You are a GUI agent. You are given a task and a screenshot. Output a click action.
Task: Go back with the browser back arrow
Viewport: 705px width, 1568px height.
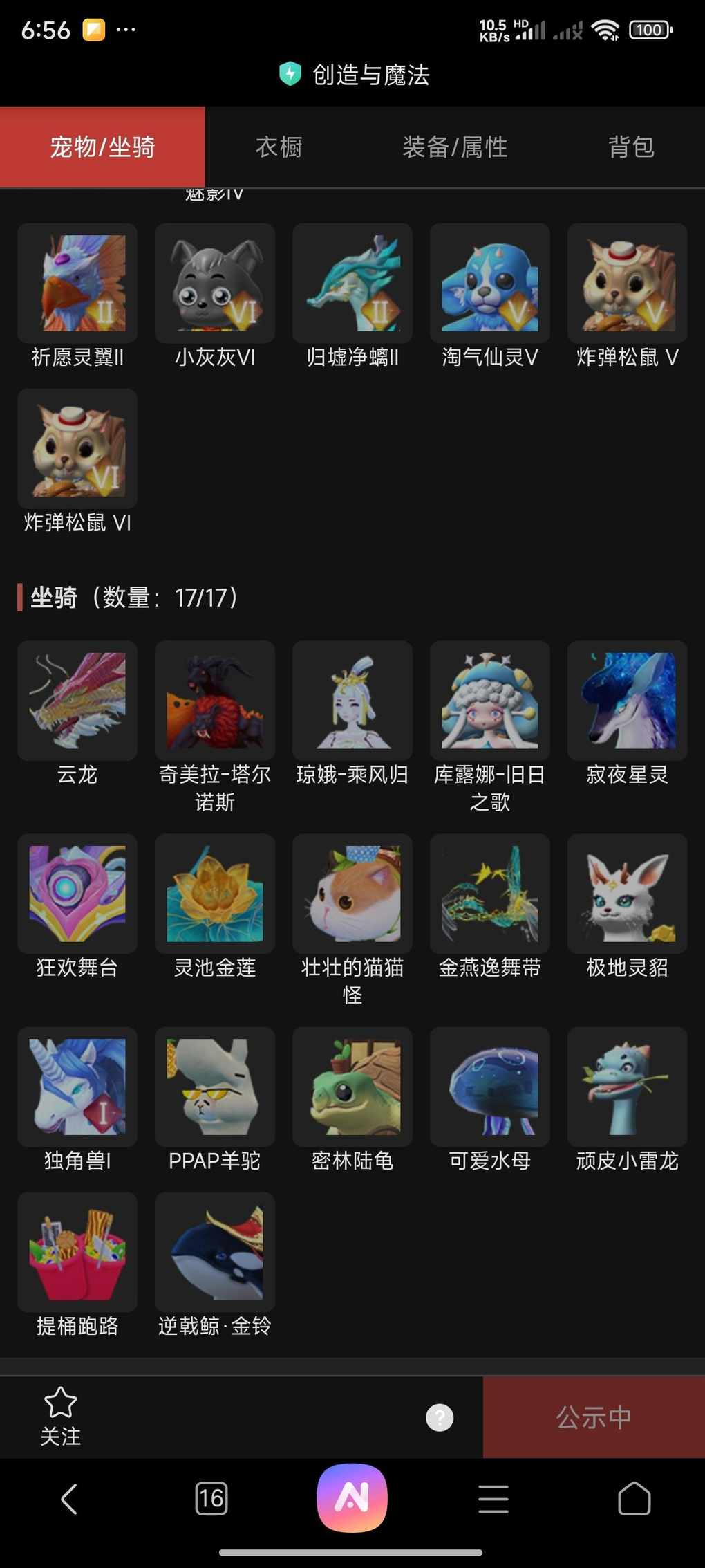[x=69, y=1499]
